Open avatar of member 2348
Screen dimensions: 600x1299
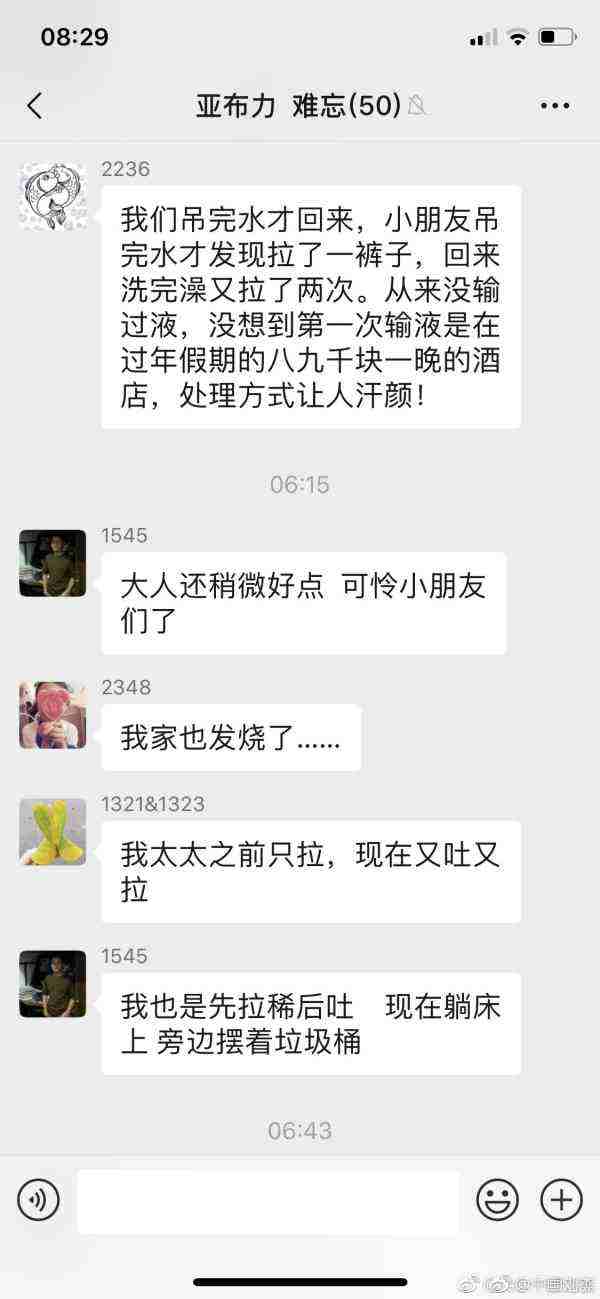click(x=52, y=715)
